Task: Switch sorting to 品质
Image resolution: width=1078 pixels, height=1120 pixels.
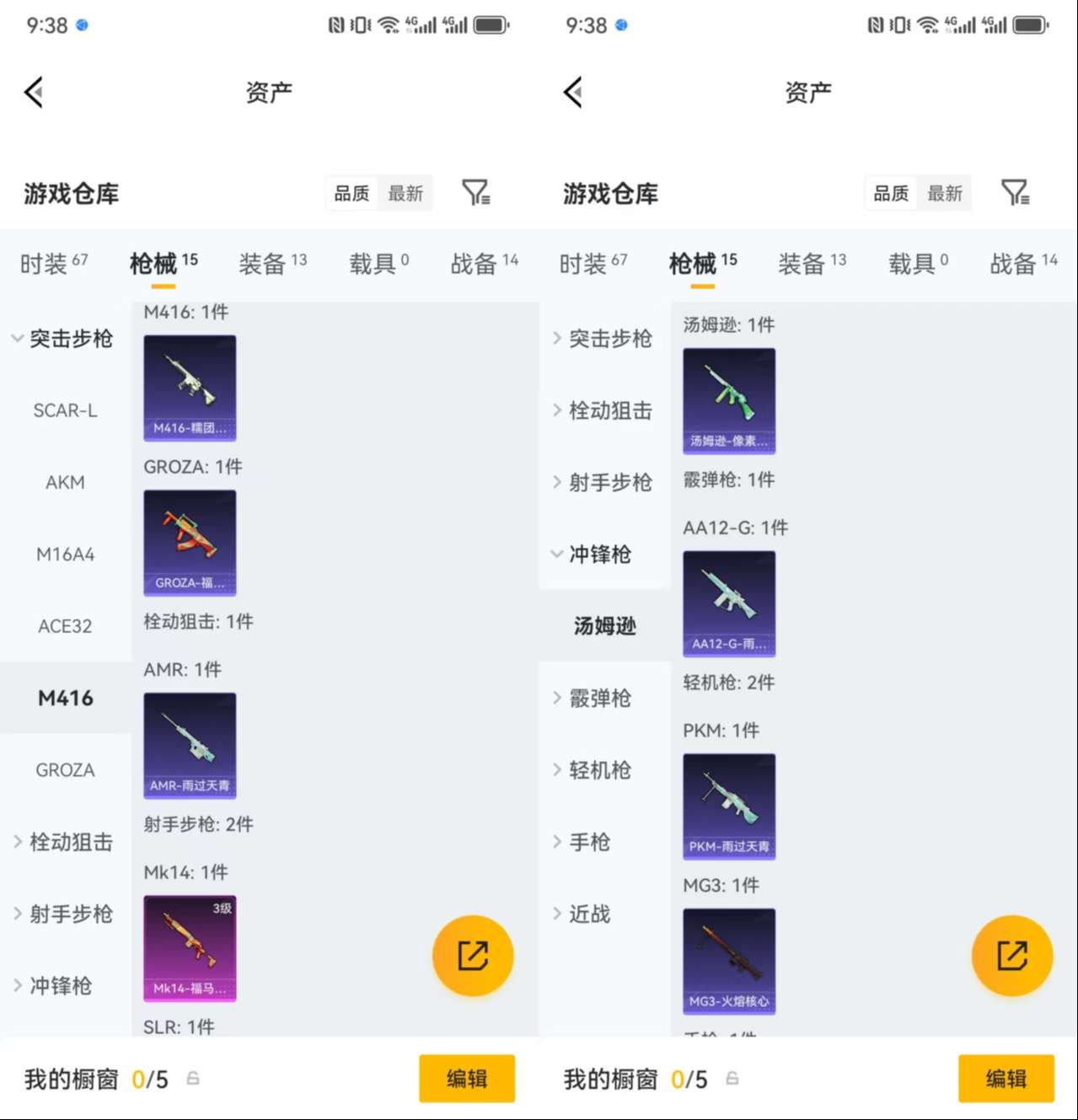Action: (x=350, y=193)
